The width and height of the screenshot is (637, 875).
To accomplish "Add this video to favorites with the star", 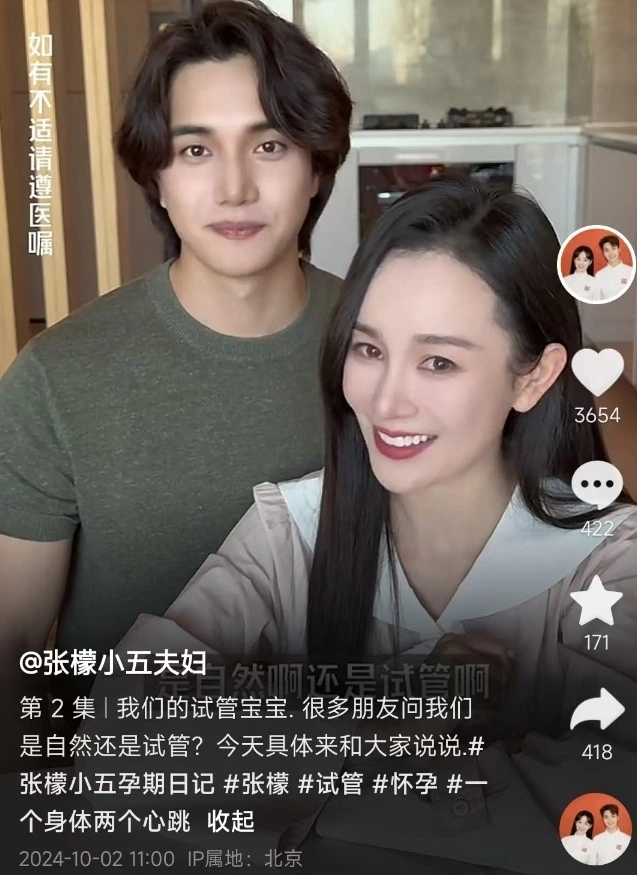I will [597, 600].
